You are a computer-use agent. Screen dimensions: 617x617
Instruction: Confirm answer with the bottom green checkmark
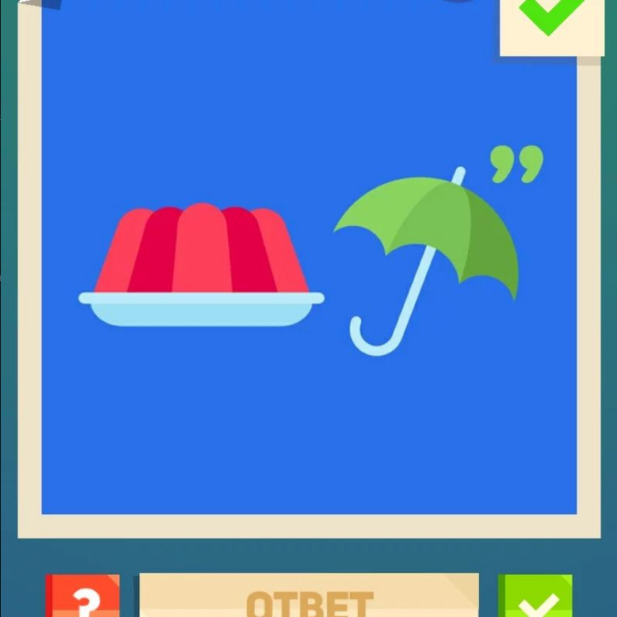click(537, 598)
